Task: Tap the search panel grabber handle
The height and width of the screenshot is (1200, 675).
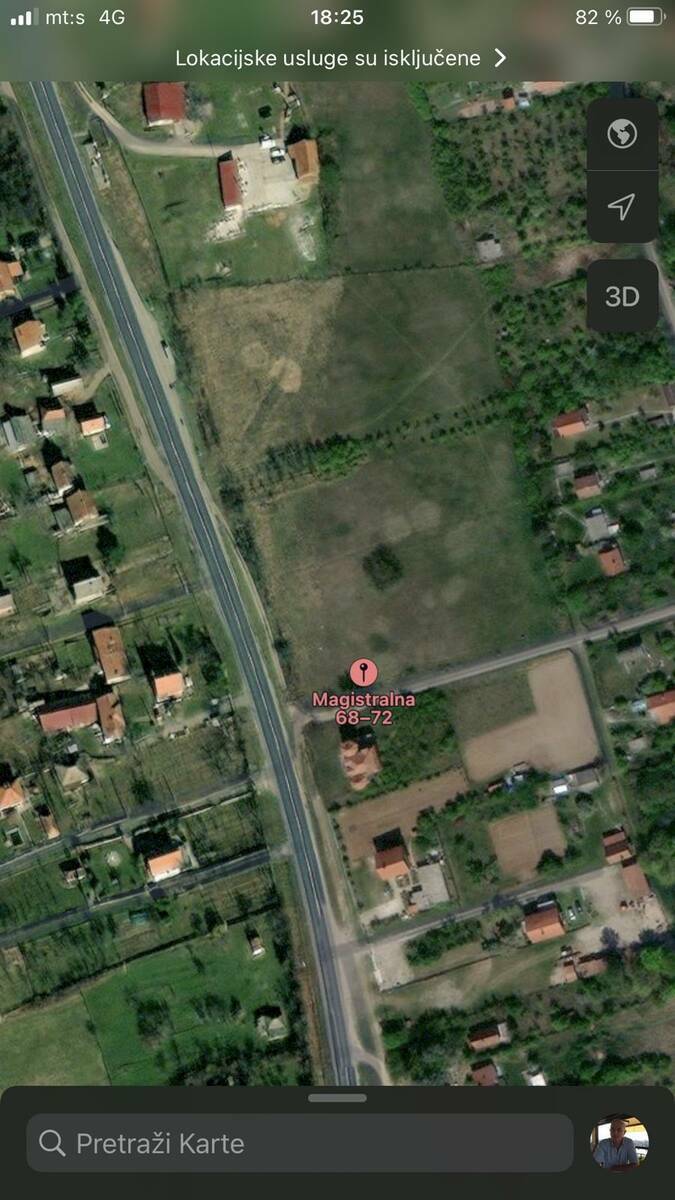Action: pyautogui.click(x=338, y=1098)
